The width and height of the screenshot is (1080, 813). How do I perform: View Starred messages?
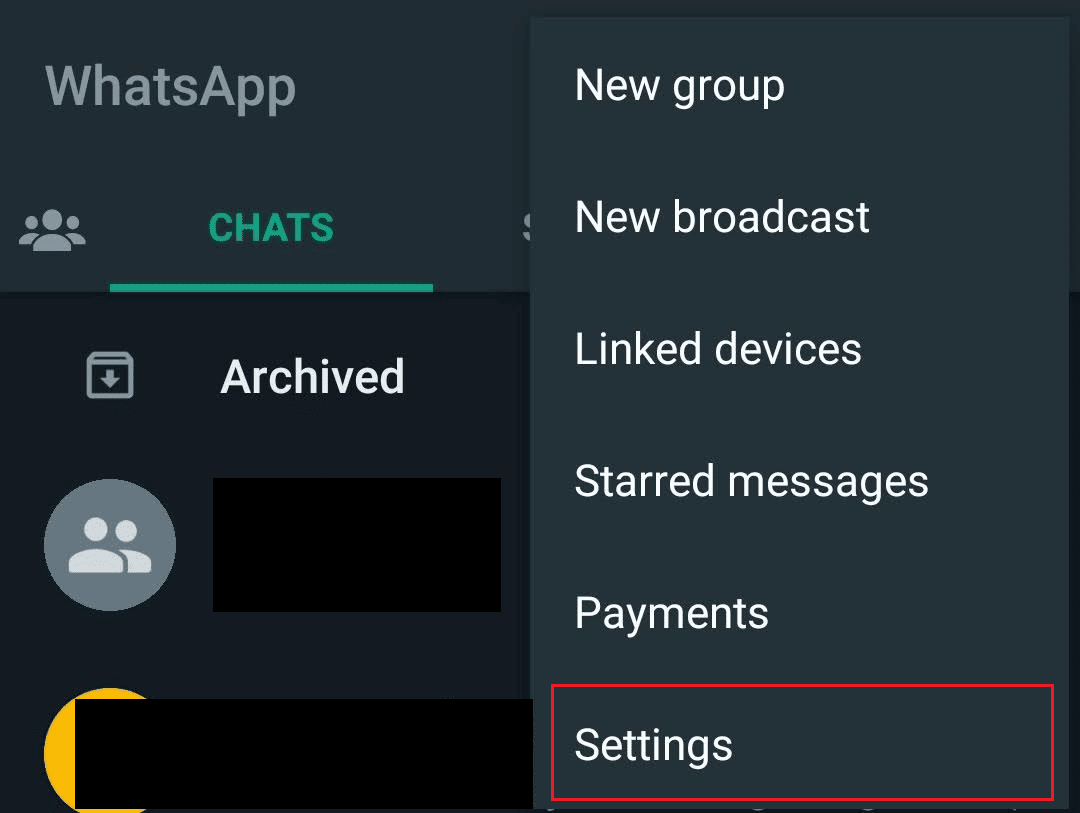tap(751, 481)
